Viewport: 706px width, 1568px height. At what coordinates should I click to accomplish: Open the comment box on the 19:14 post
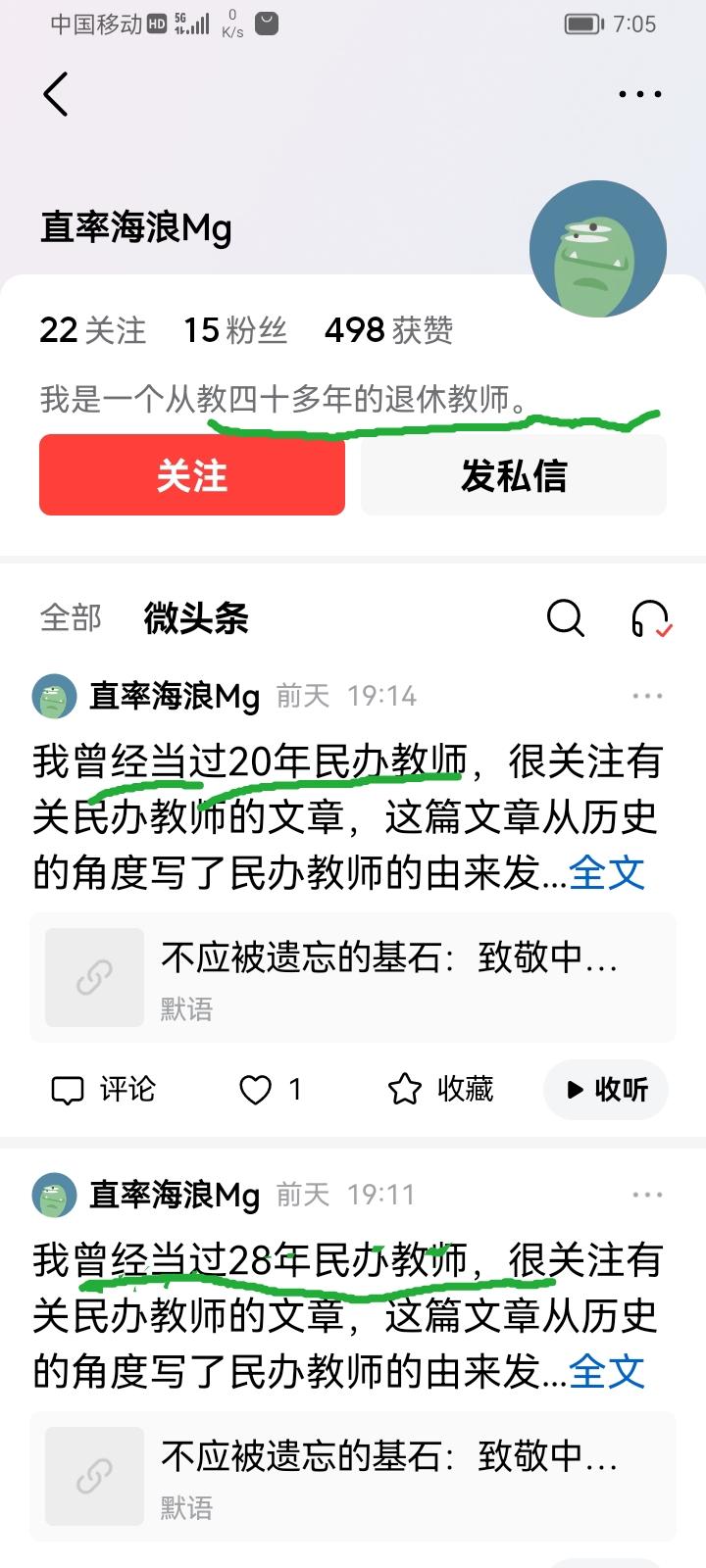tap(103, 1089)
